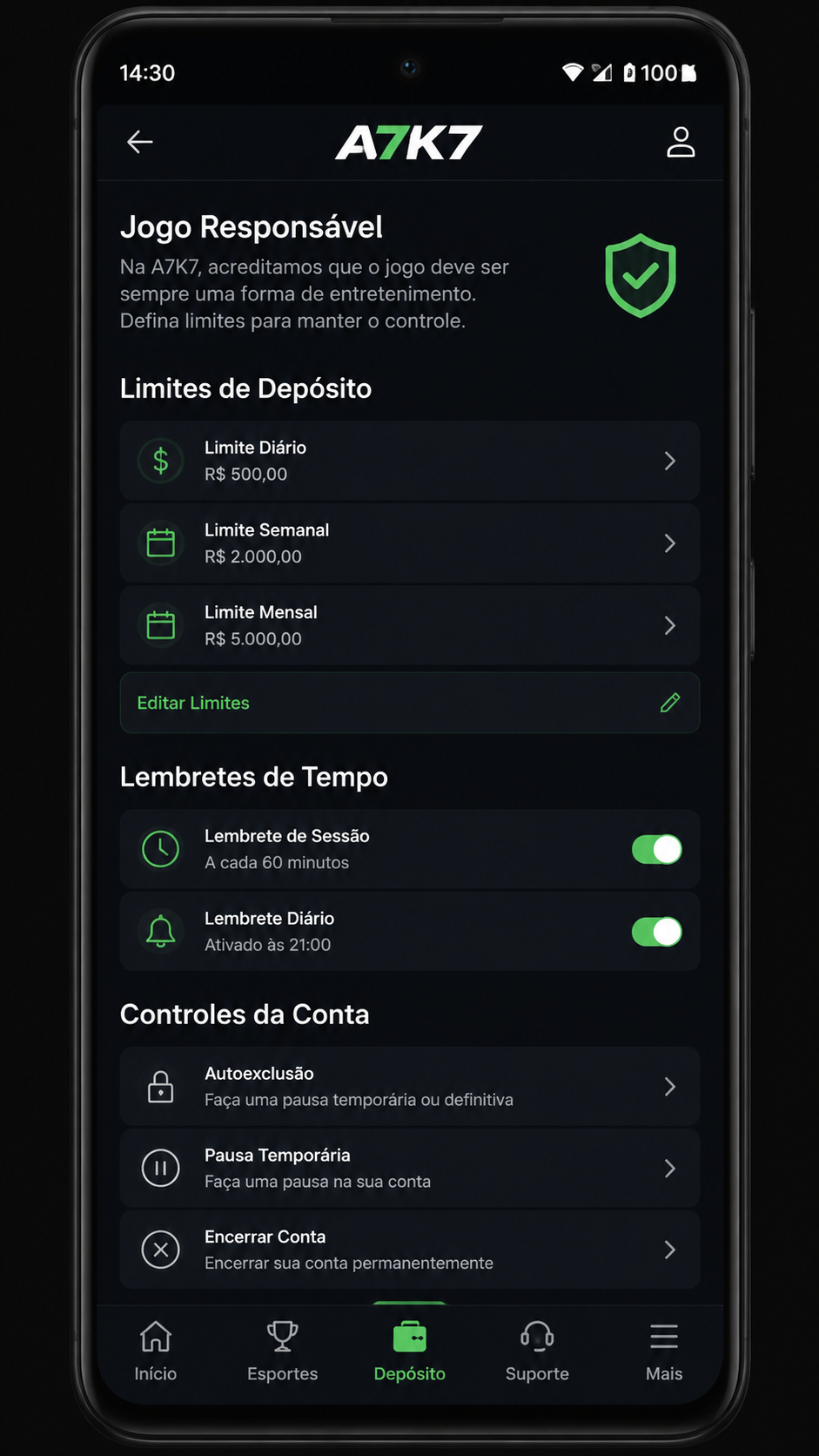Open the Mais menu tab
The height and width of the screenshot is (1456, 819).
pos(664,1352)
